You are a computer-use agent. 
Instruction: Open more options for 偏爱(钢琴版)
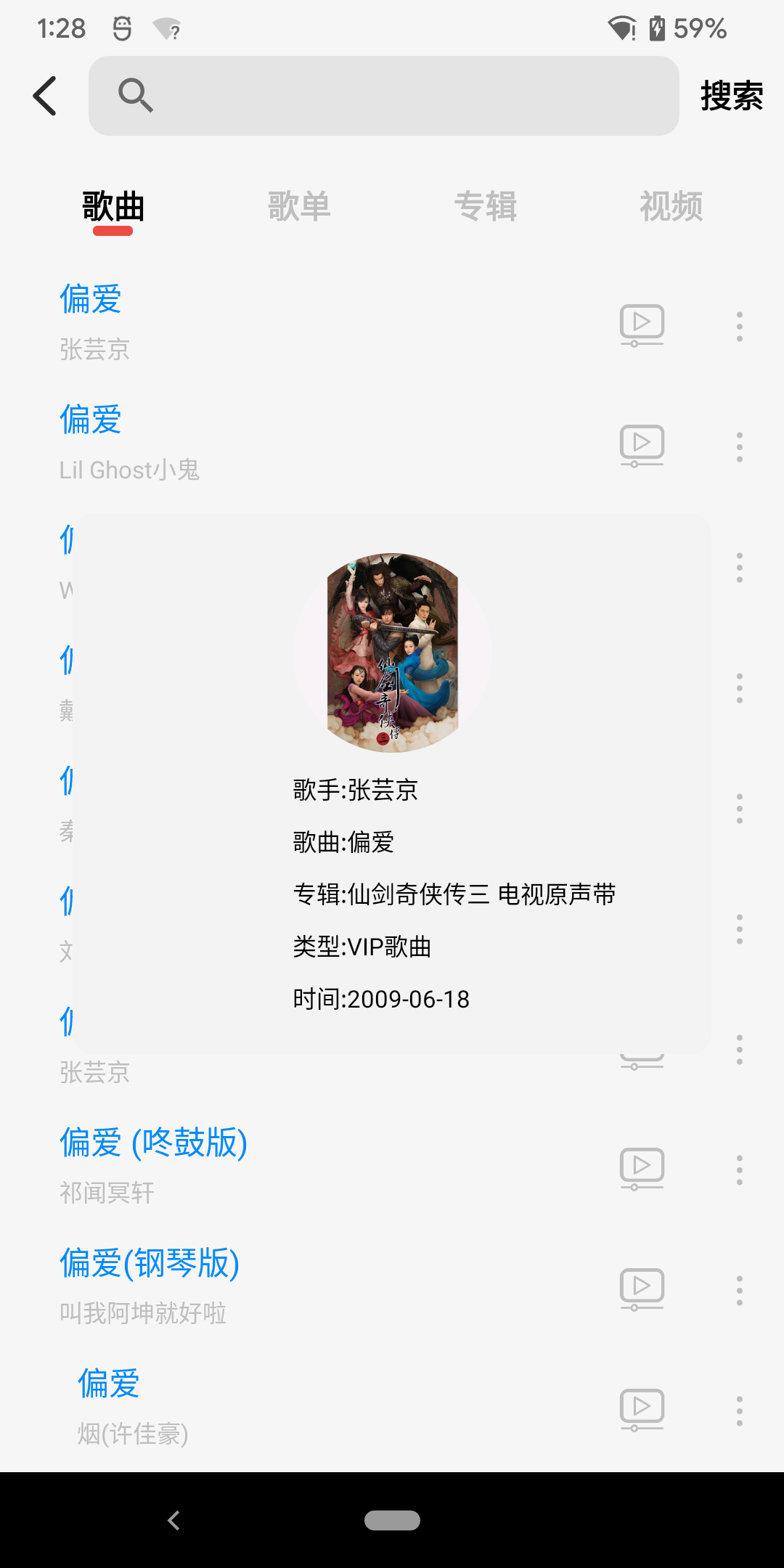(x=739, y=1291)
